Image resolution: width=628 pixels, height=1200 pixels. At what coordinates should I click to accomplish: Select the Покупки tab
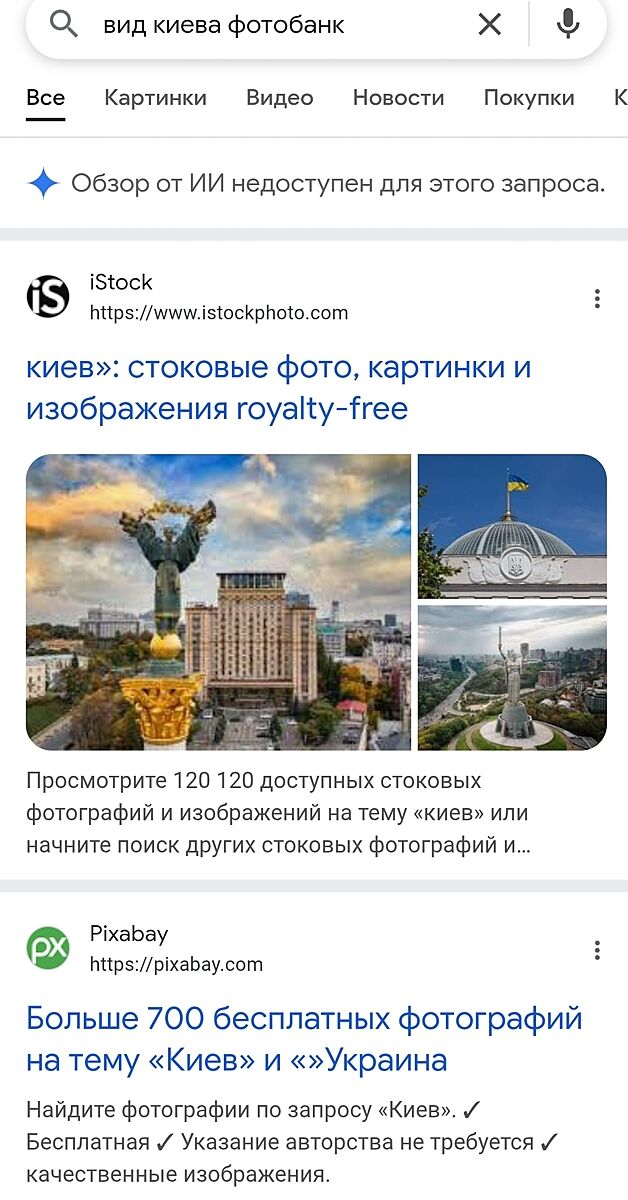pos(529,98)
